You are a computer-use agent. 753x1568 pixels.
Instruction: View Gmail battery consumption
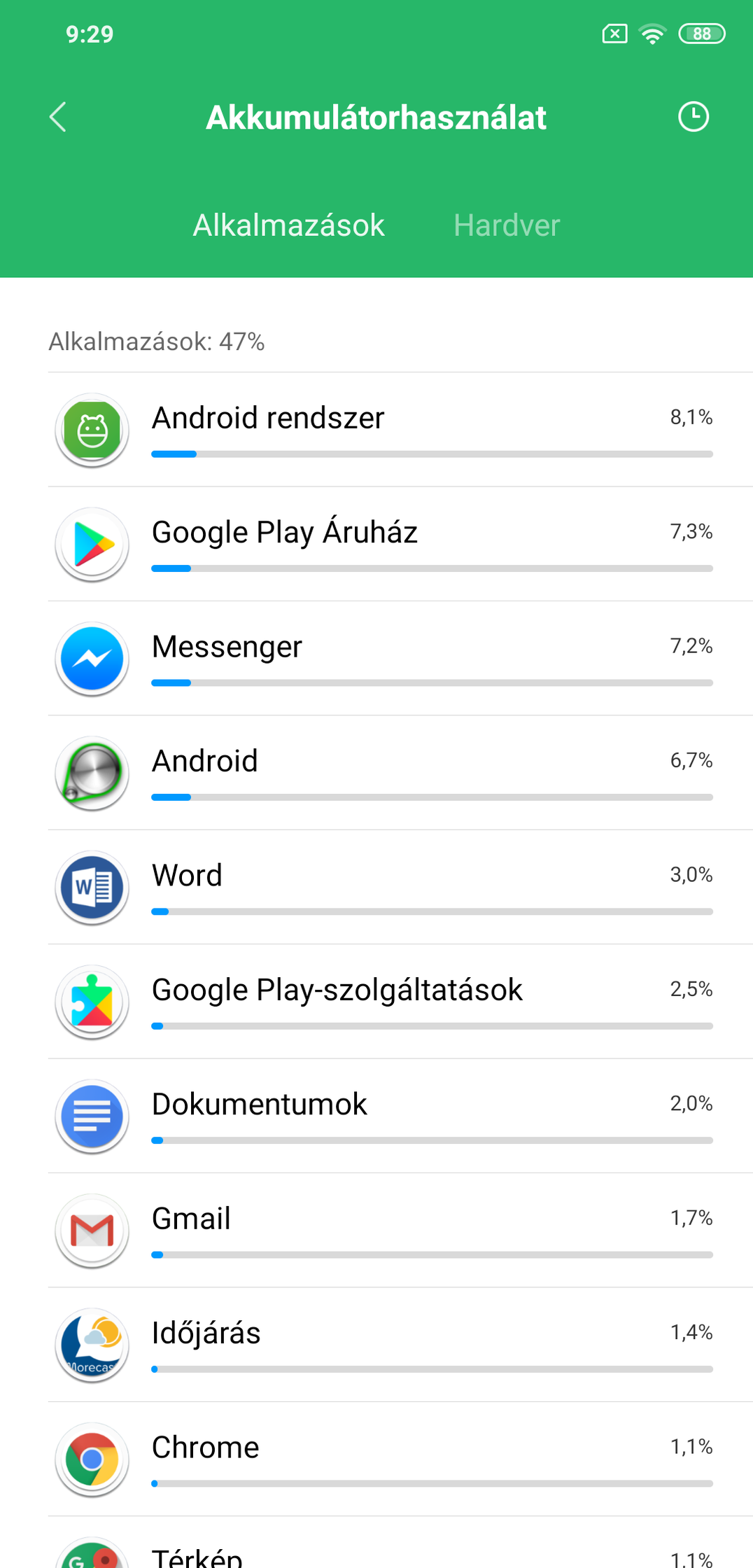[400, 1231]
